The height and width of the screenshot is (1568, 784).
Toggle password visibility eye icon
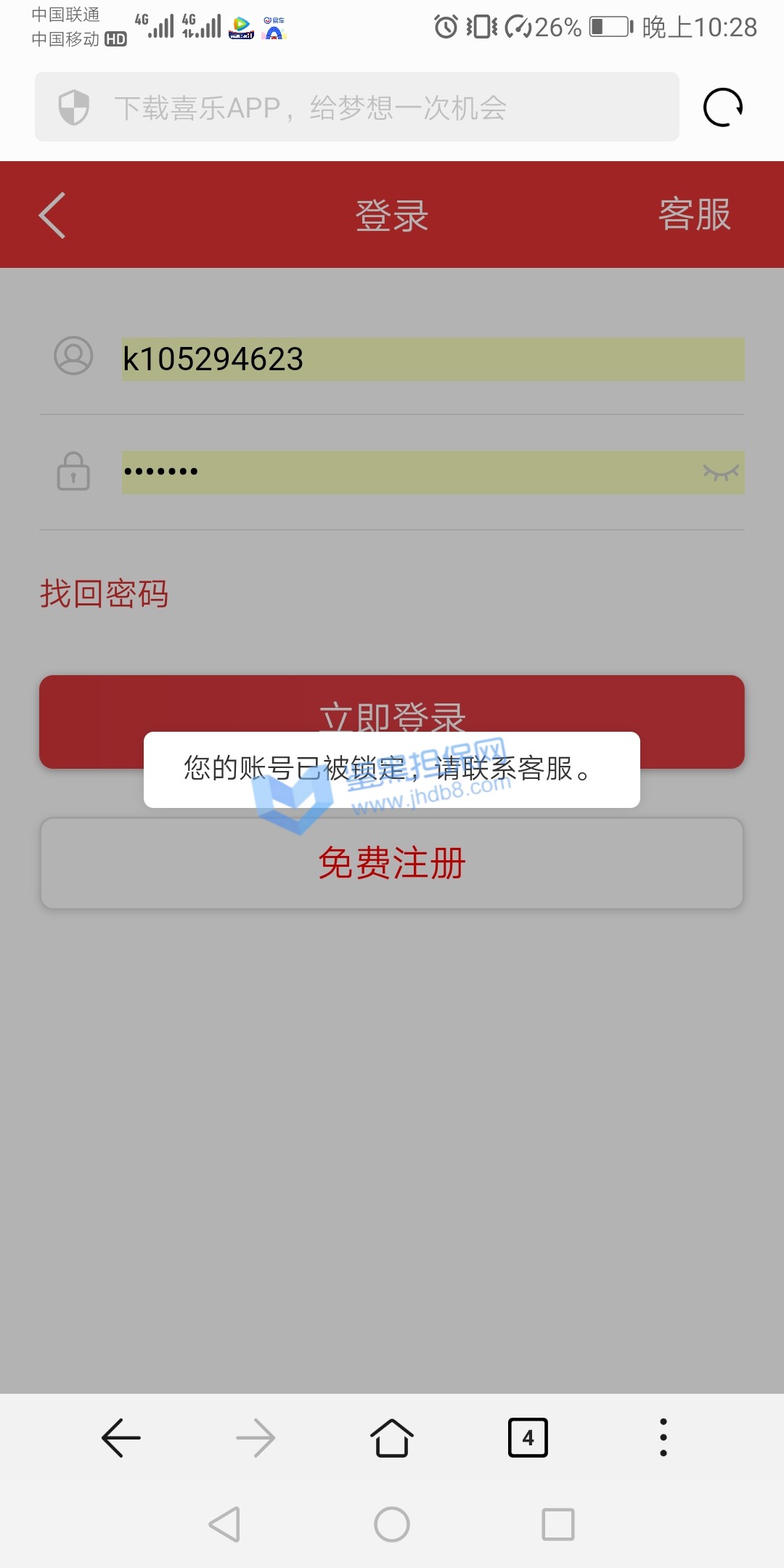tap(720, 473)
